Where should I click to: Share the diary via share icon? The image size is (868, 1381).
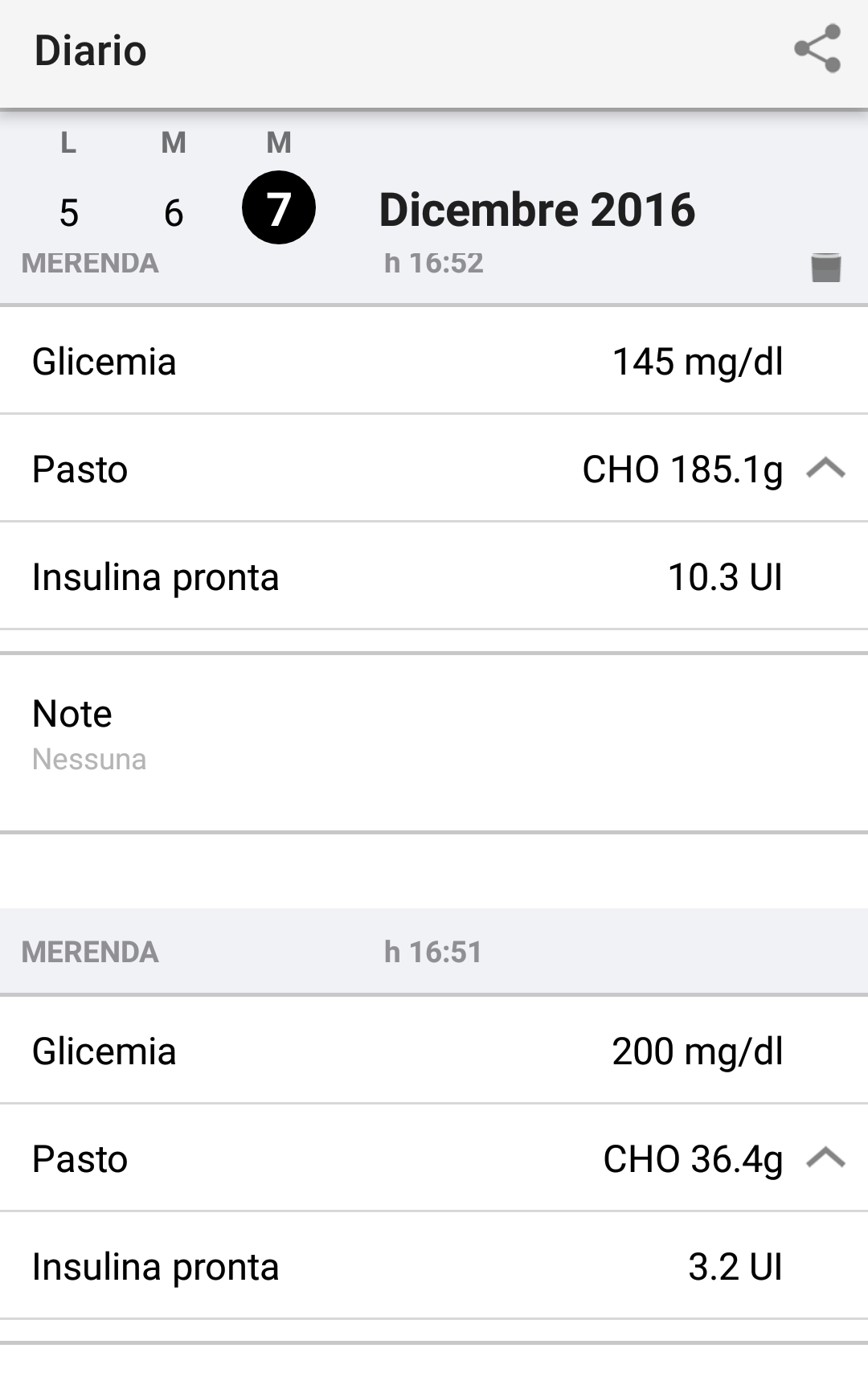(817, 49)
